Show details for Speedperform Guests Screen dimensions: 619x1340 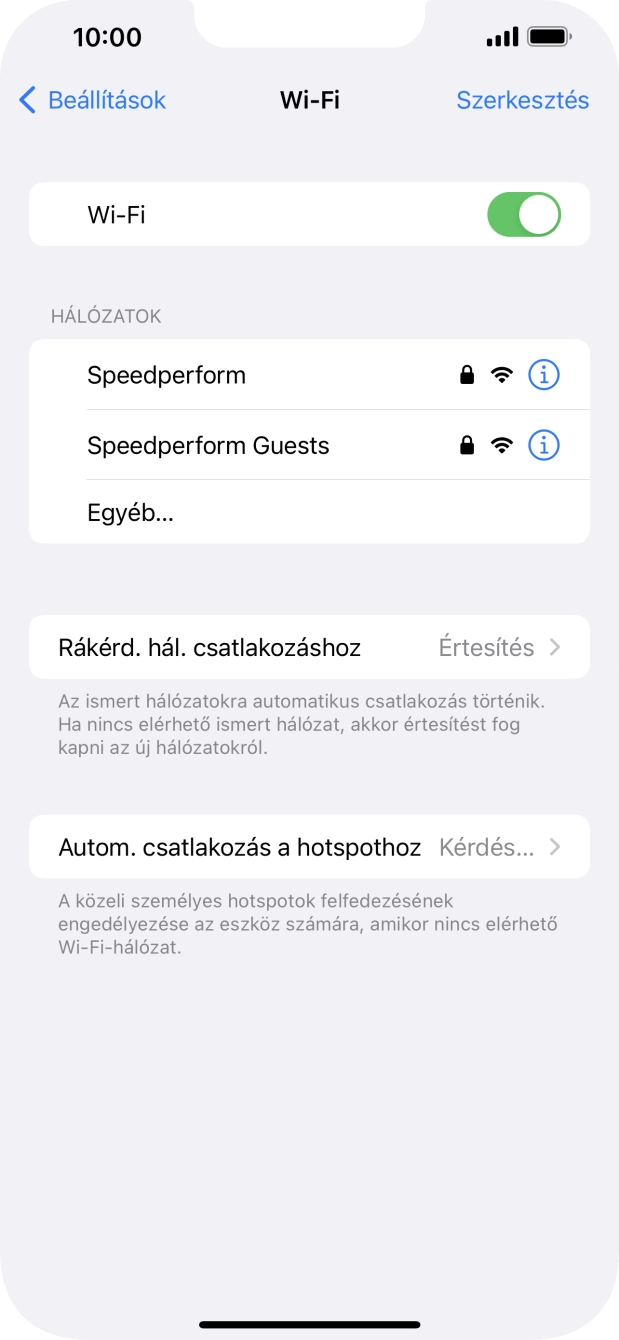[x=543, y=445]
